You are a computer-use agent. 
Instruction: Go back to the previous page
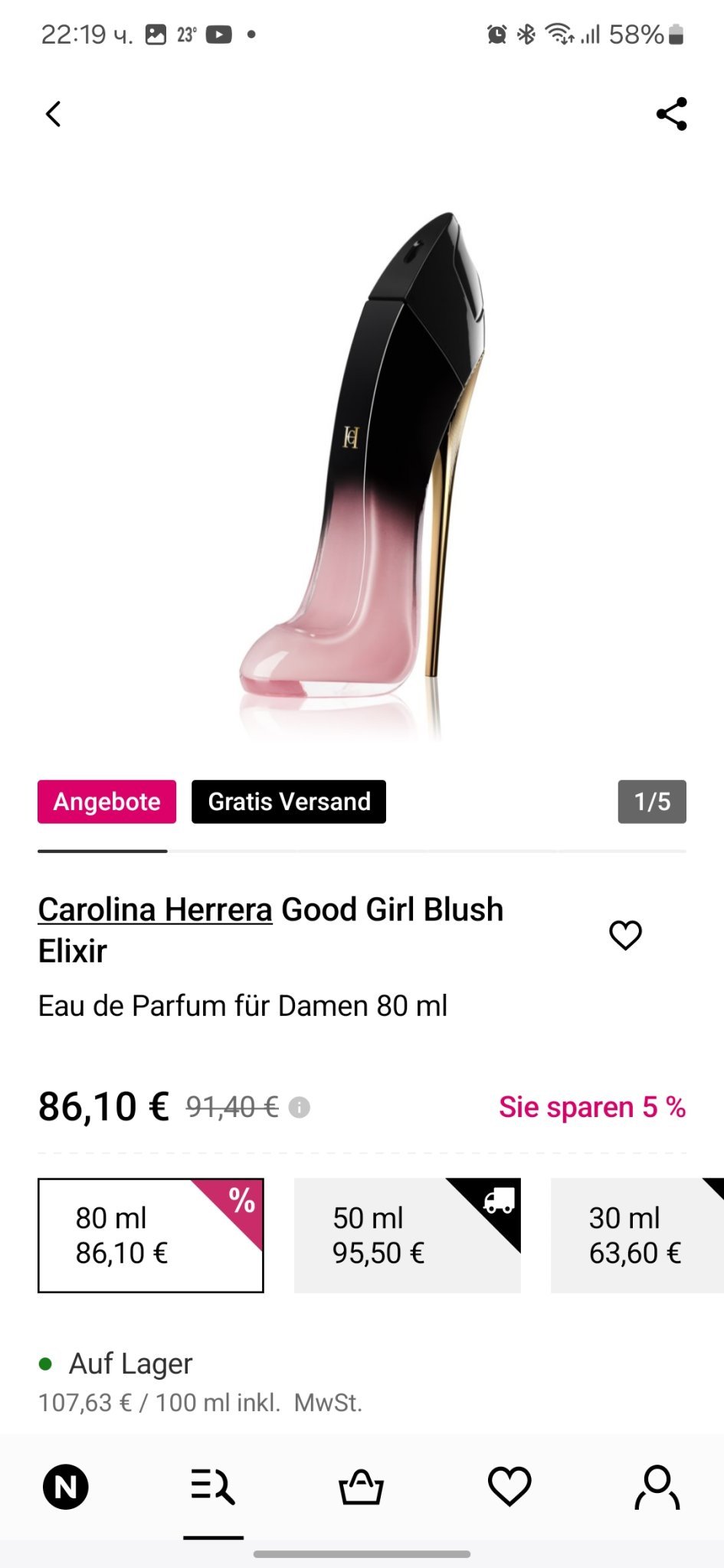tap(53, 114)
